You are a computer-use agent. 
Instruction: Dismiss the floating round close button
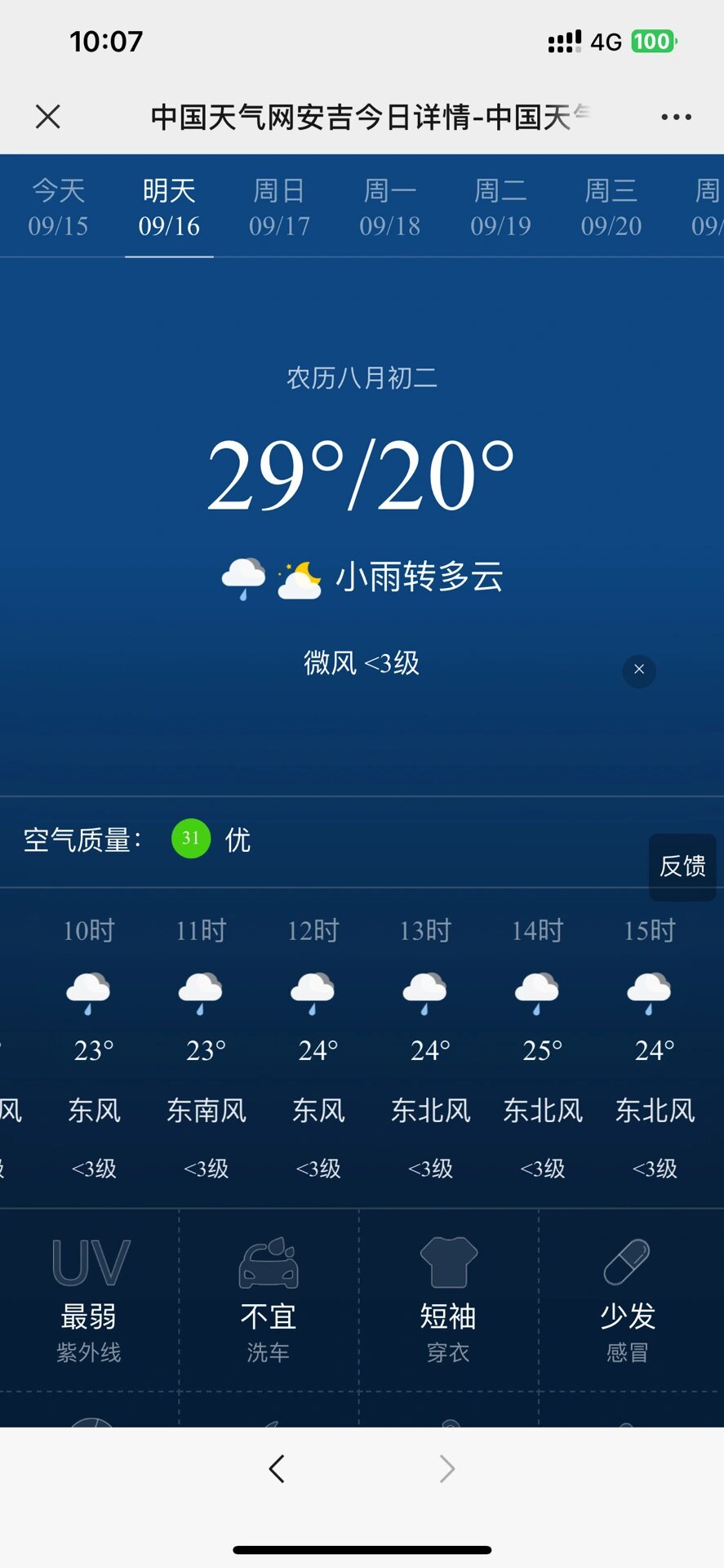[x=639, y=670]
